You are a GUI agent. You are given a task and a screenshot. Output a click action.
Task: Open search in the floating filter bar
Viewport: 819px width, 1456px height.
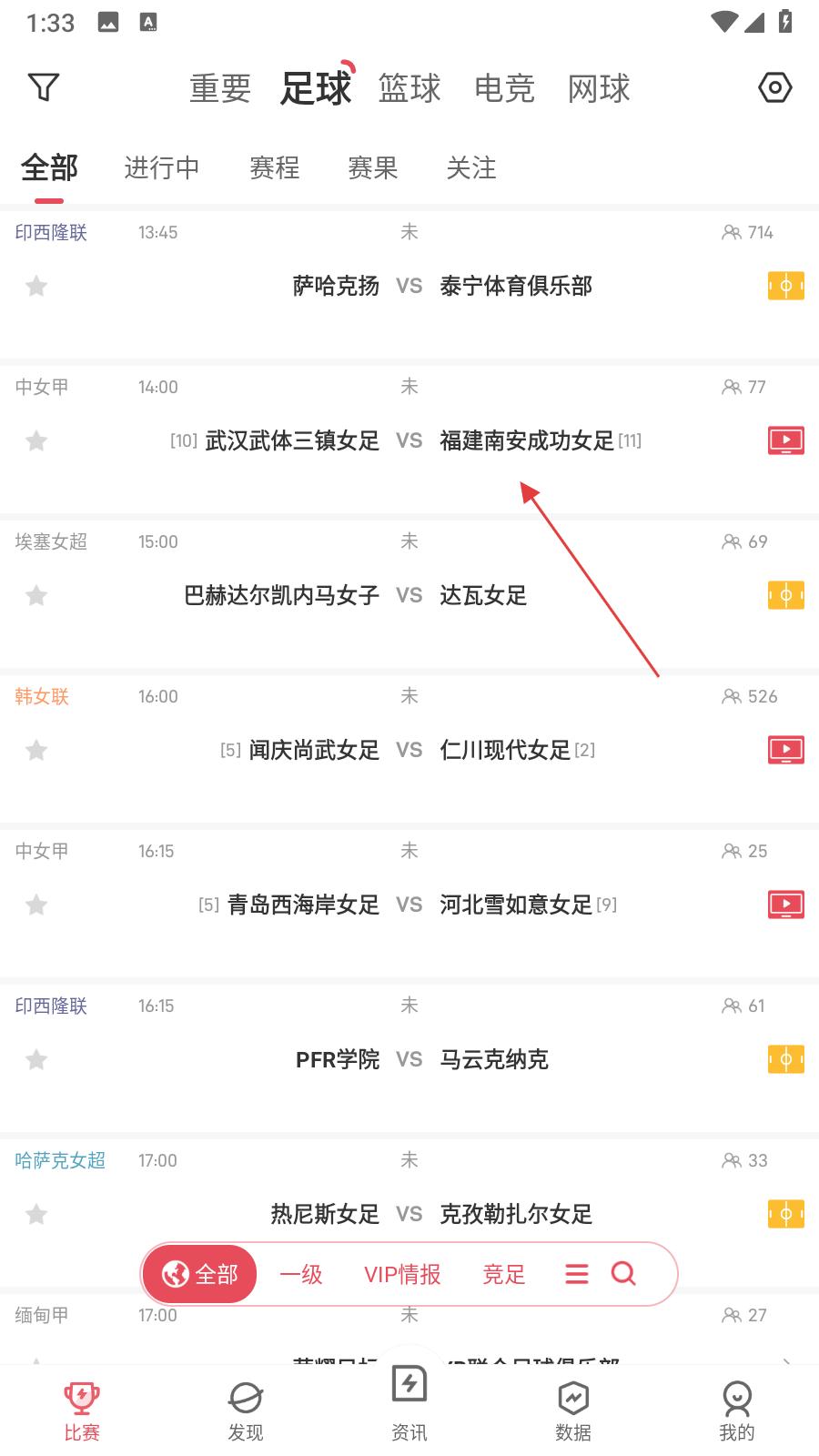623,1273
